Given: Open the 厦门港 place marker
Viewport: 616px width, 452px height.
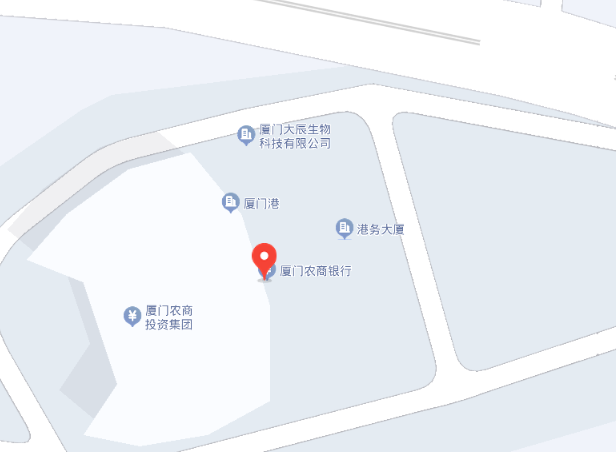Looking at the screenshot, I should pos(230,203).
